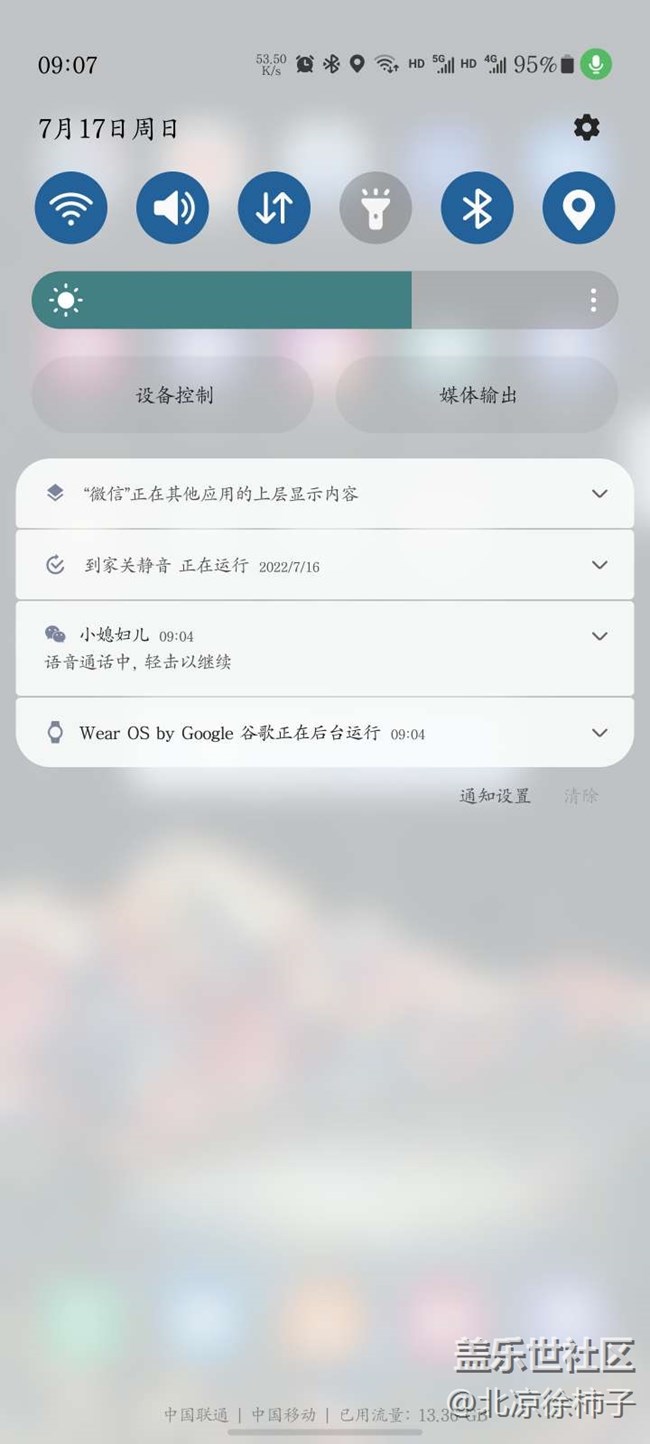This screenshot has height=1444, width=650.
Task: Expand the 到家关静音 notification
Action: pyautogui.click(x=599, y=565)
